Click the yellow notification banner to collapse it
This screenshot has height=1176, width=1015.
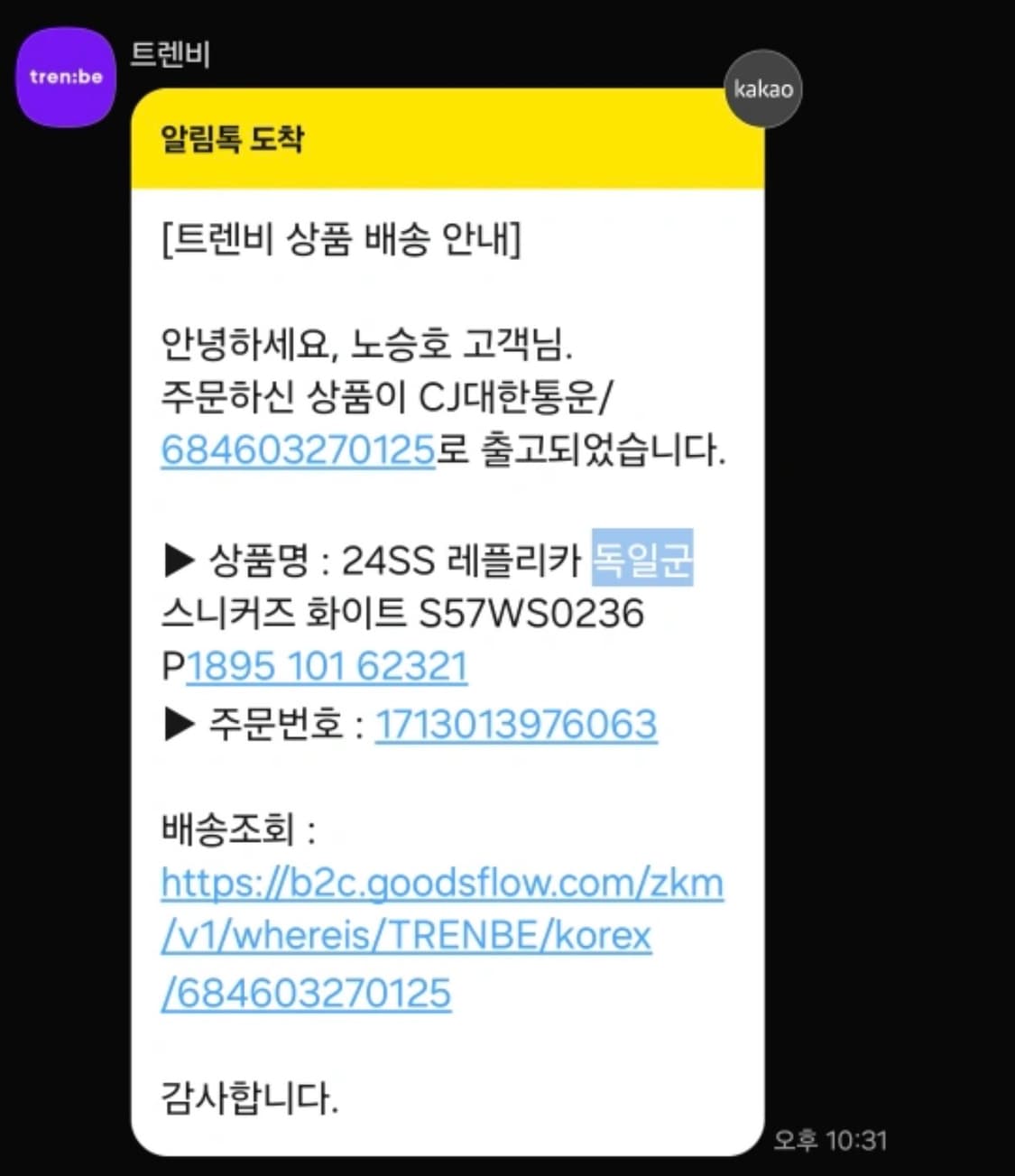[x=448, y=140]
